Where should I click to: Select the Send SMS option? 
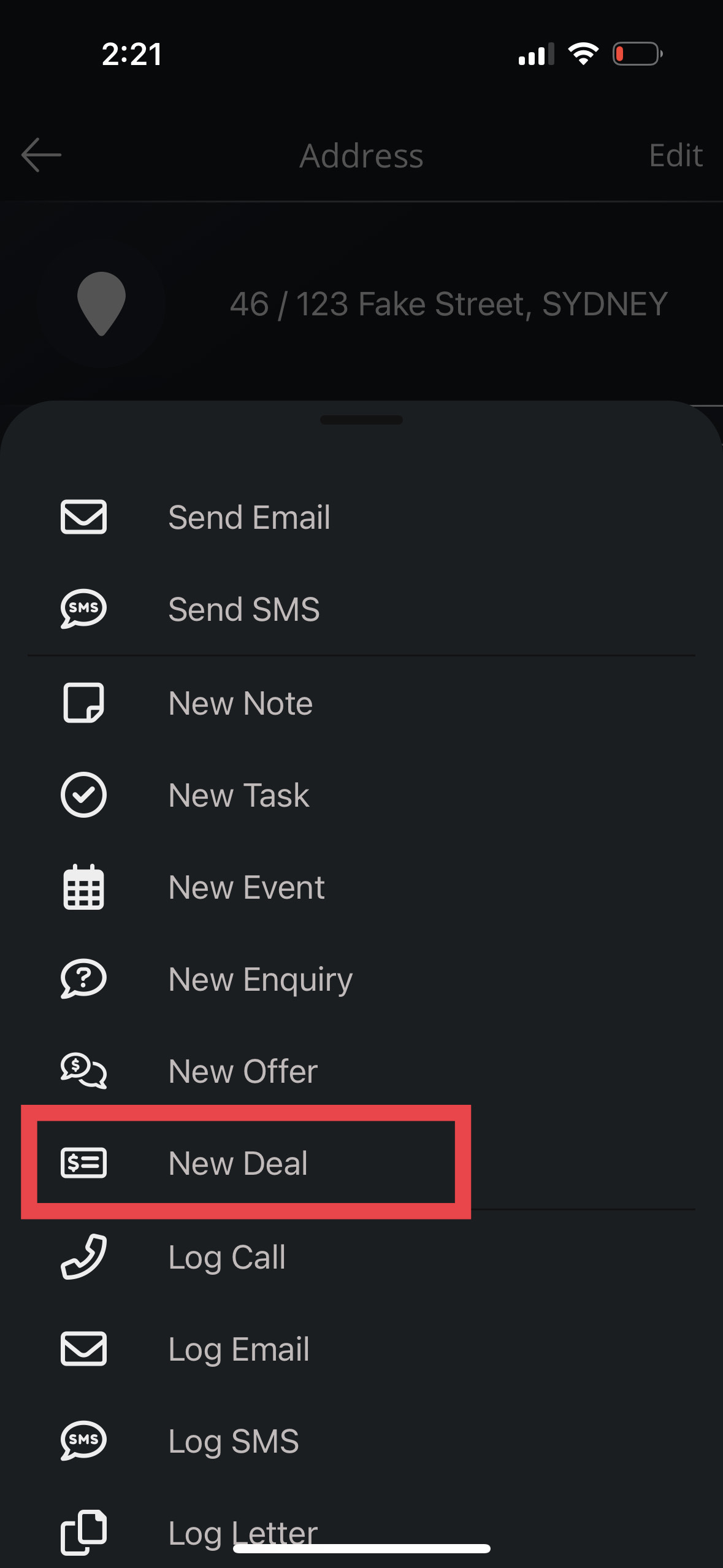(x=243, y=609)
